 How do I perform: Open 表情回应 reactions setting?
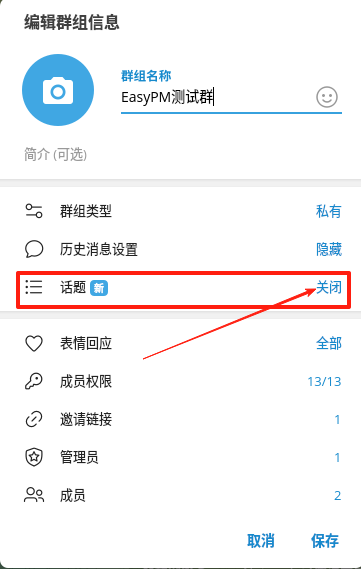pos(180,343)
